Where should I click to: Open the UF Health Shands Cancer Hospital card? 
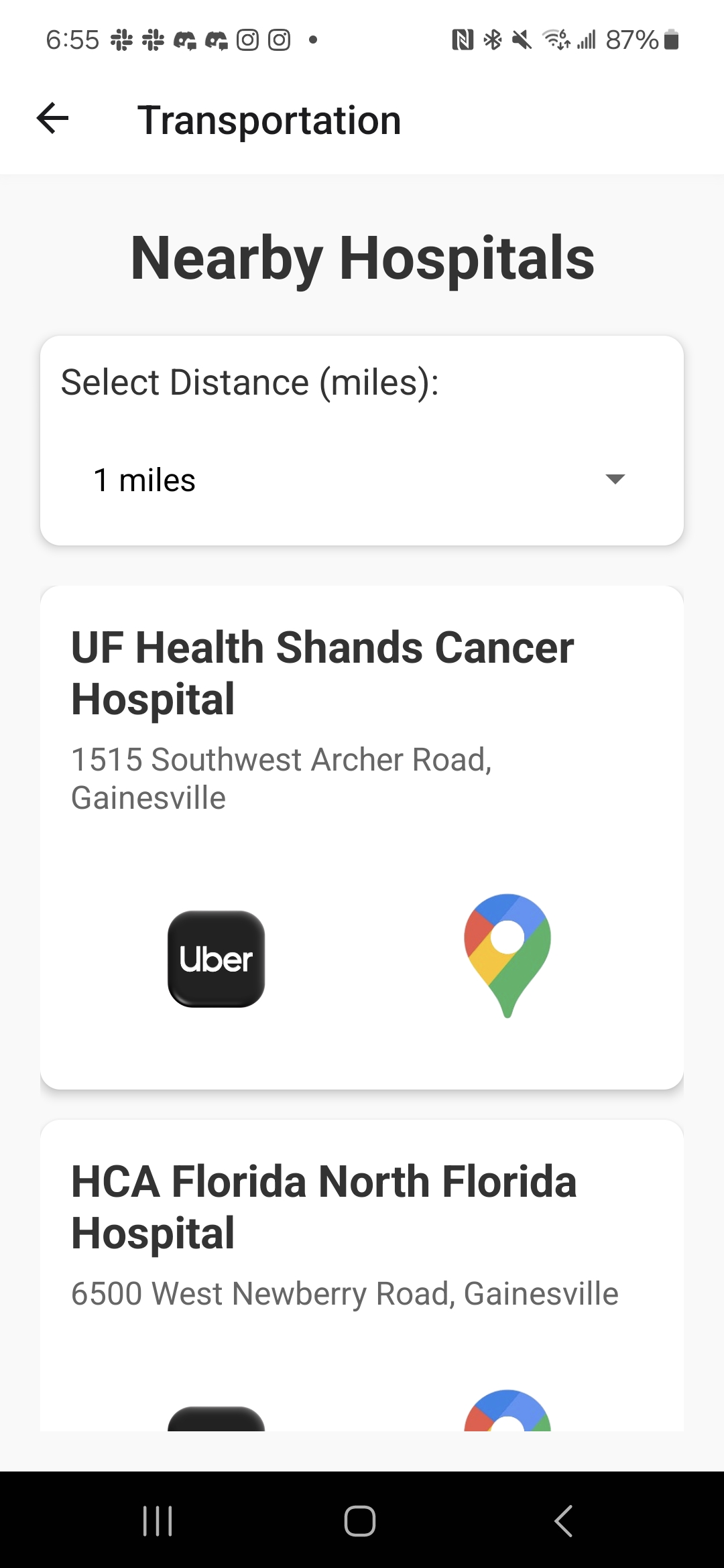click(322, 673)
